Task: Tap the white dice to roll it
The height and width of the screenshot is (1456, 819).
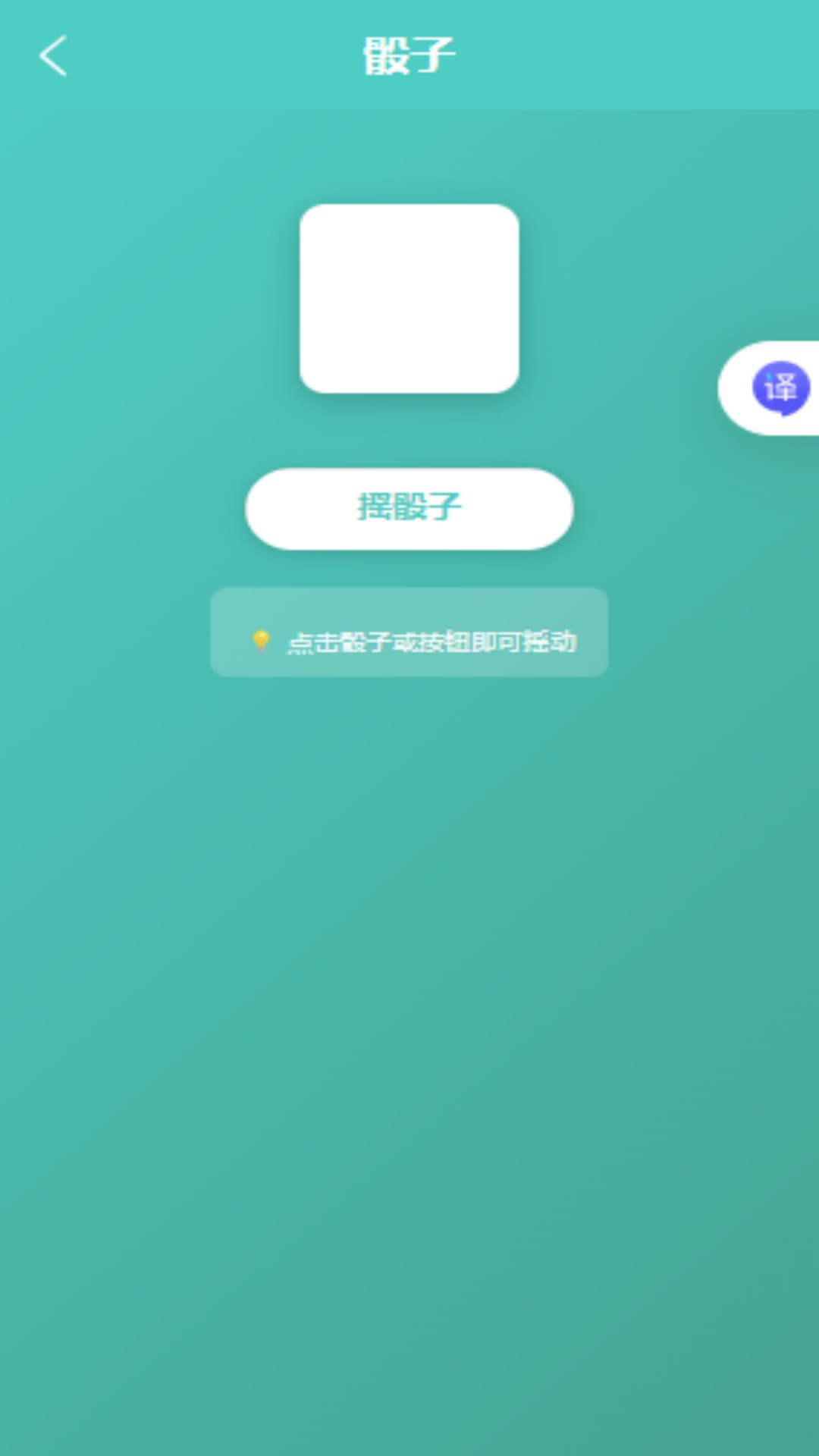Action: (409, 298)
